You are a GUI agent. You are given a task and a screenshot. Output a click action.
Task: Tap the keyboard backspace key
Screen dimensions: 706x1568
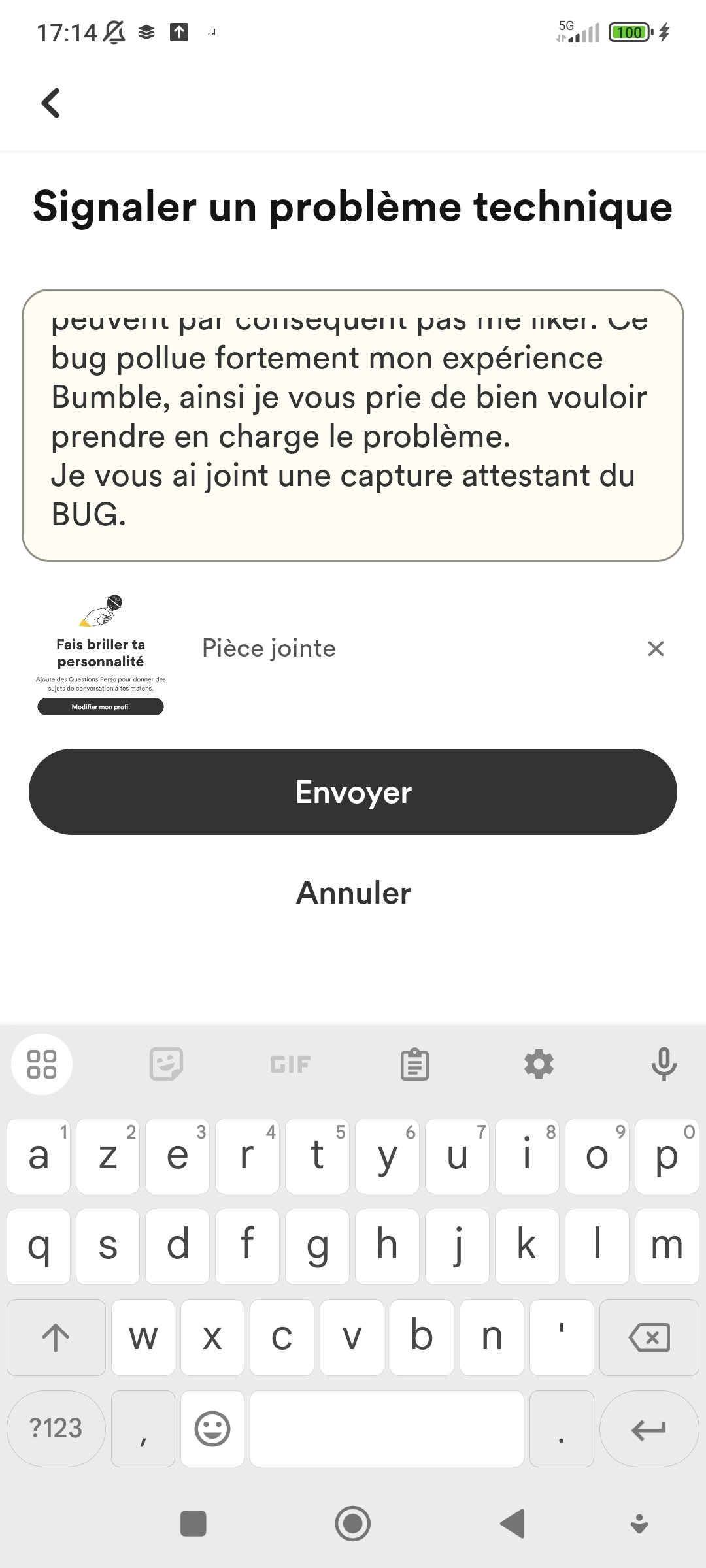pos(649,1337)
